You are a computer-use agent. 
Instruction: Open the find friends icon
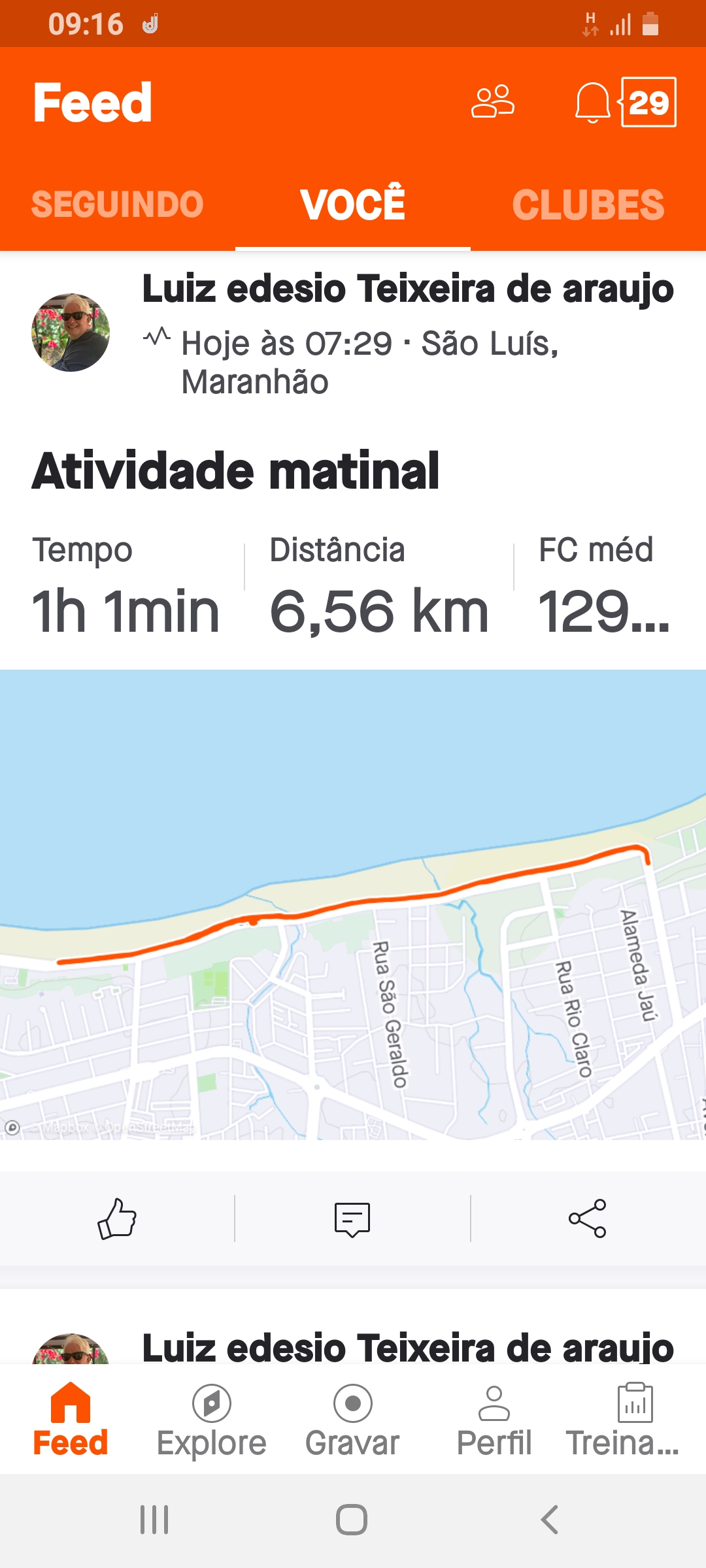[x=493, y=102]
